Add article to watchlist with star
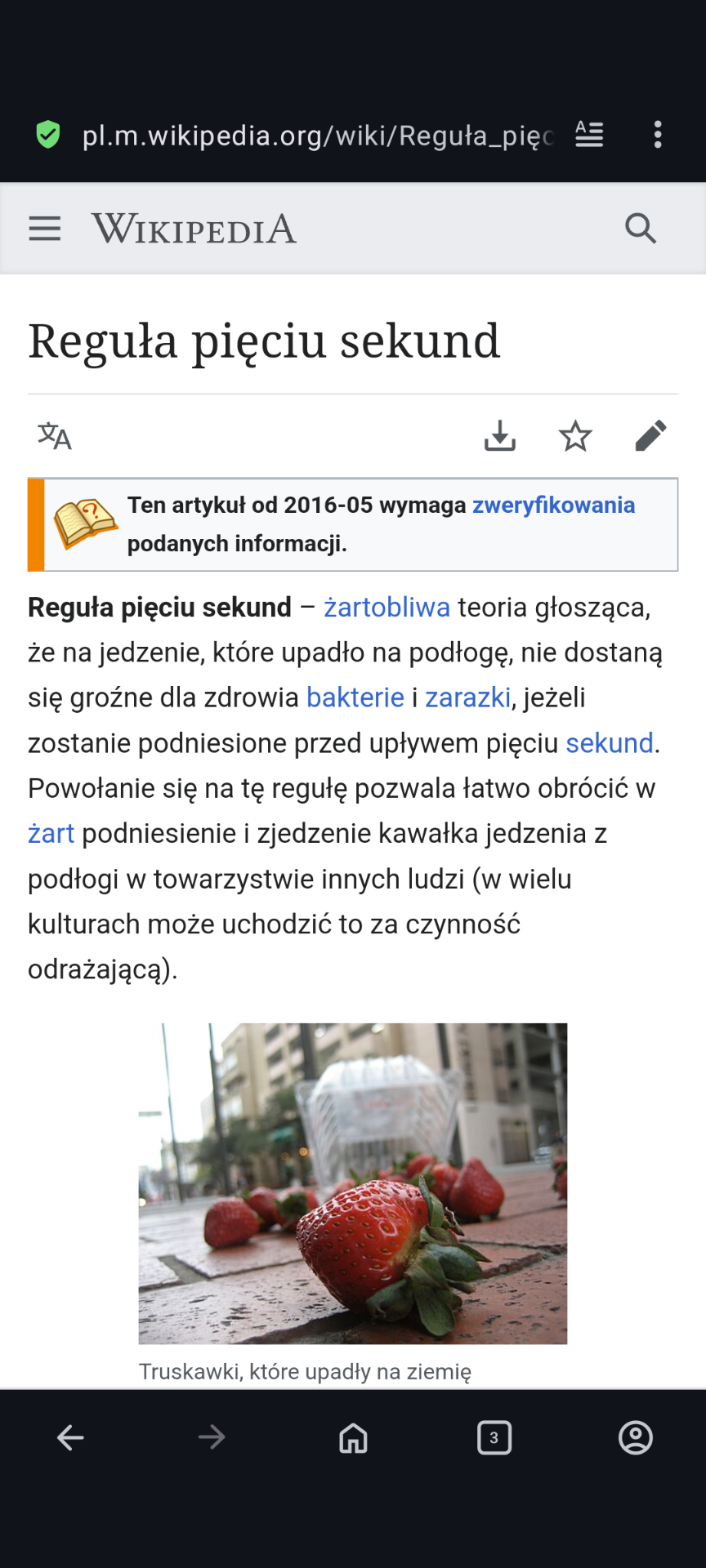The height and width of the screenshot is (1568, 706). [x=575, y=436]
